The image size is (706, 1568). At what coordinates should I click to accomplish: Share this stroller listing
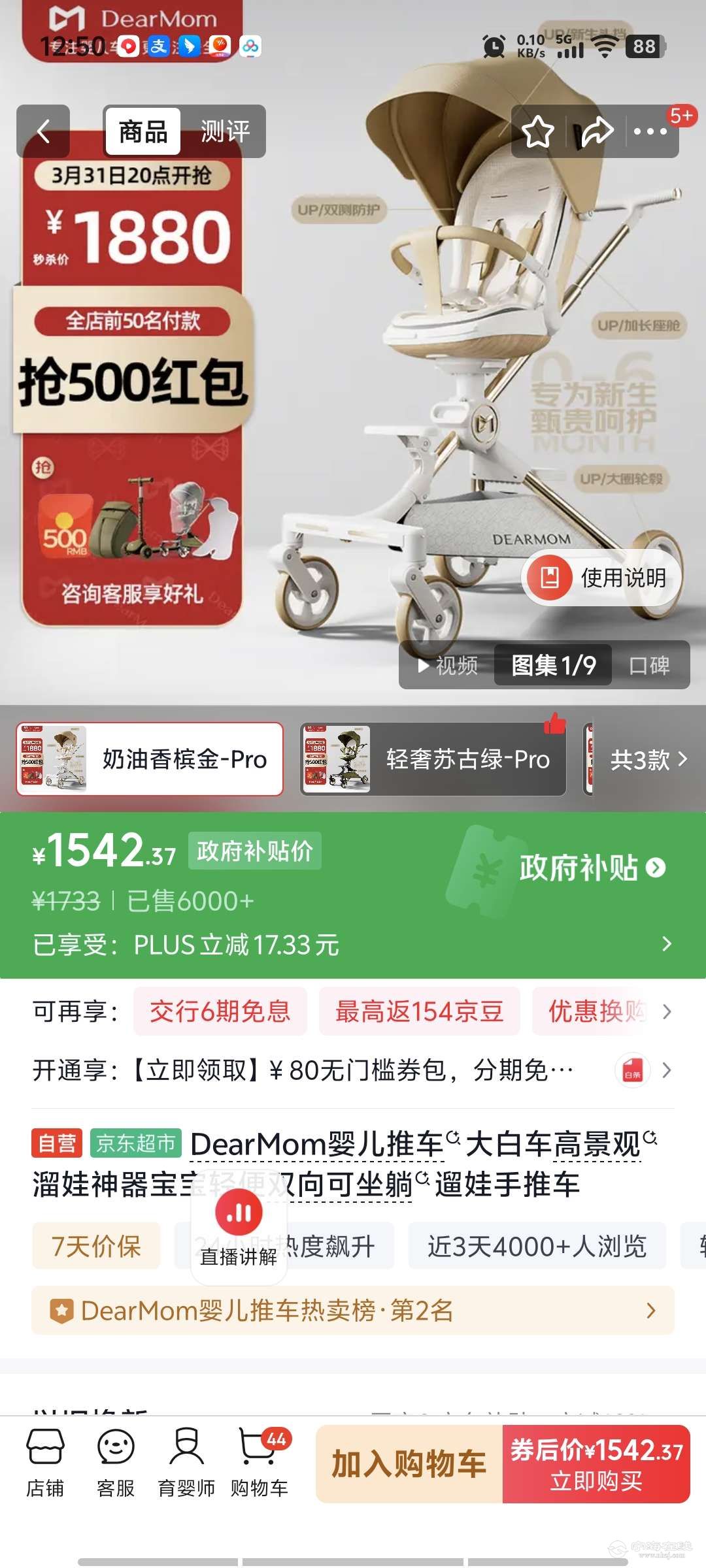(x=597, y=132)
